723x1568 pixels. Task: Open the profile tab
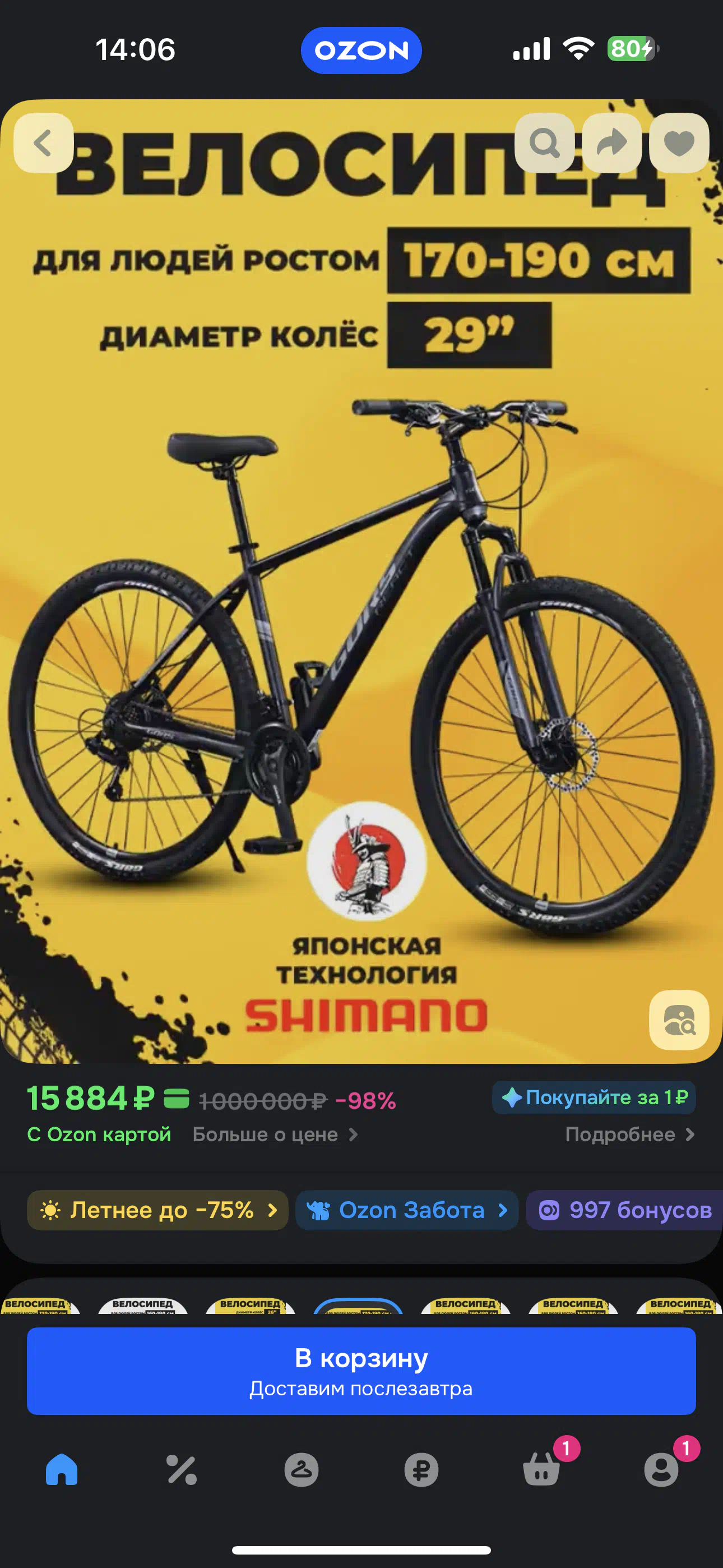[661, 1470]
